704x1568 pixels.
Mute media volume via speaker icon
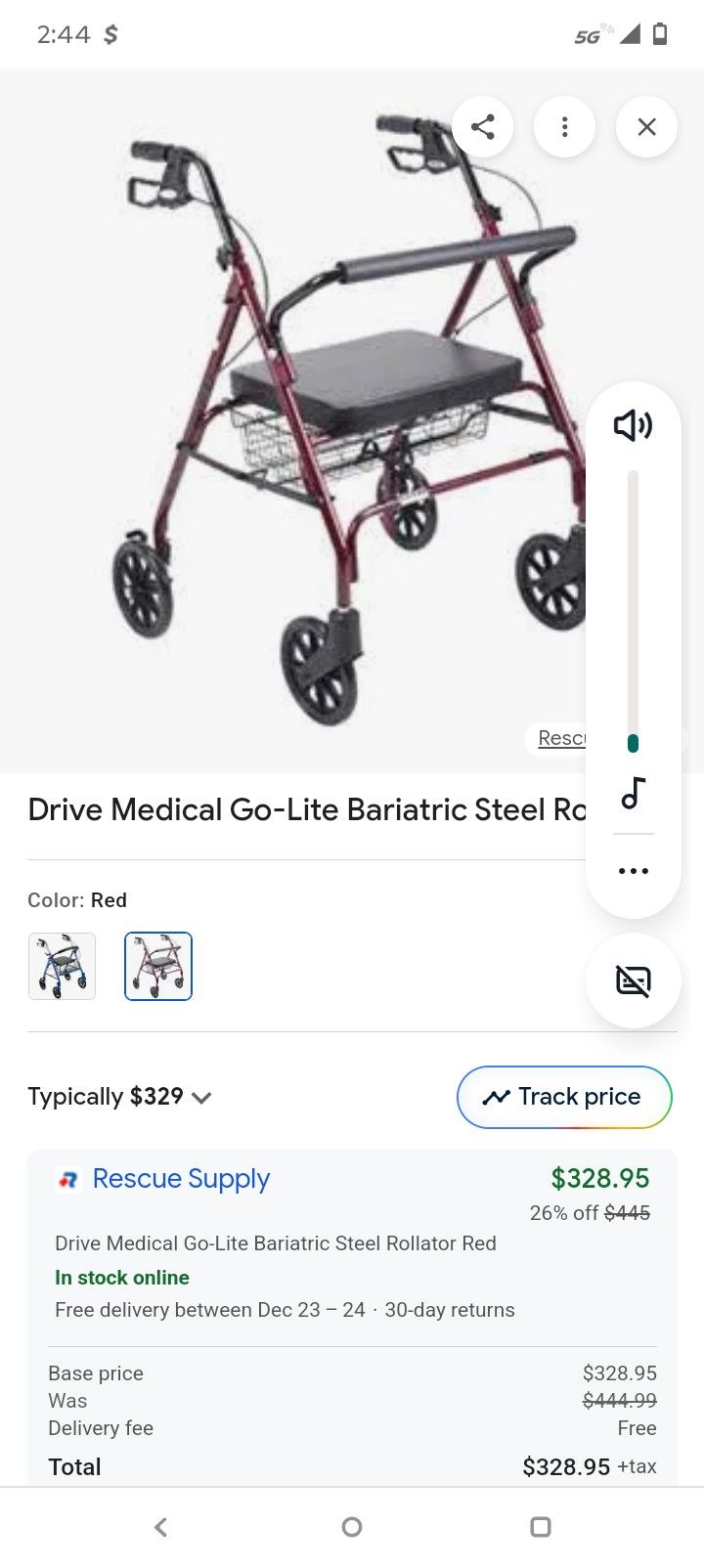(x=633, y=425)
